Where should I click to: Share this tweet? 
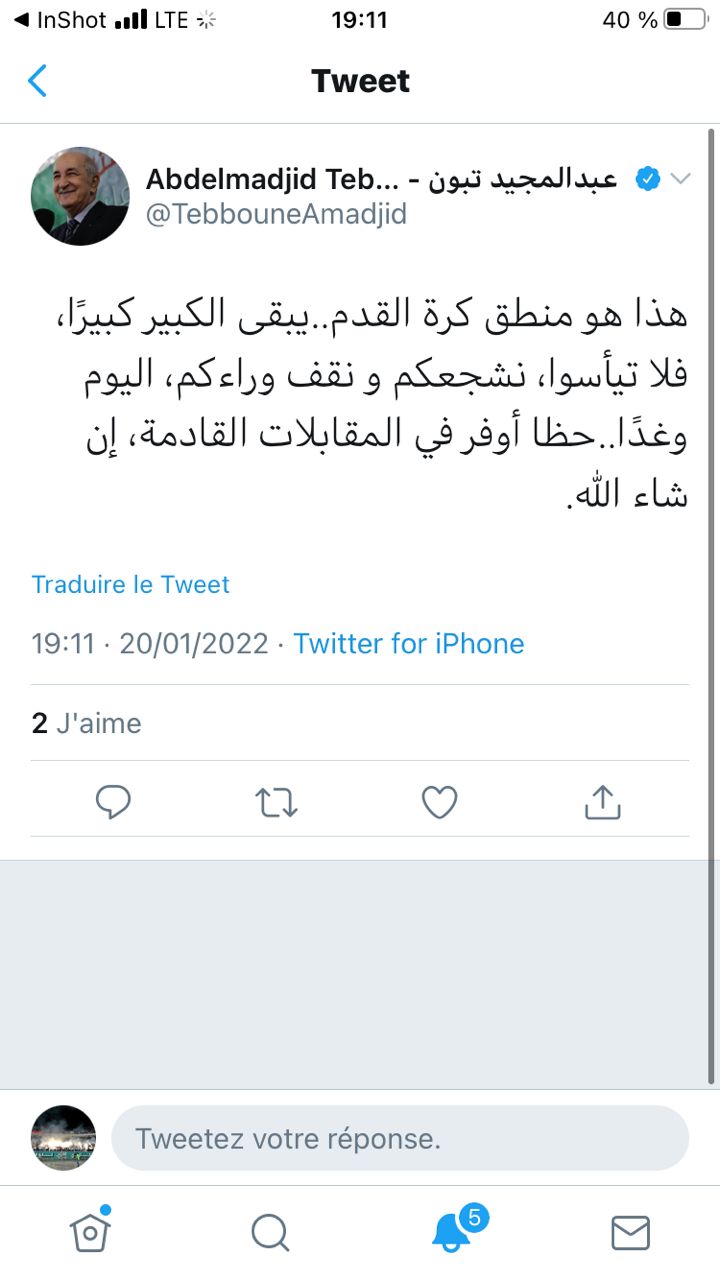click(x=602, y=802)
